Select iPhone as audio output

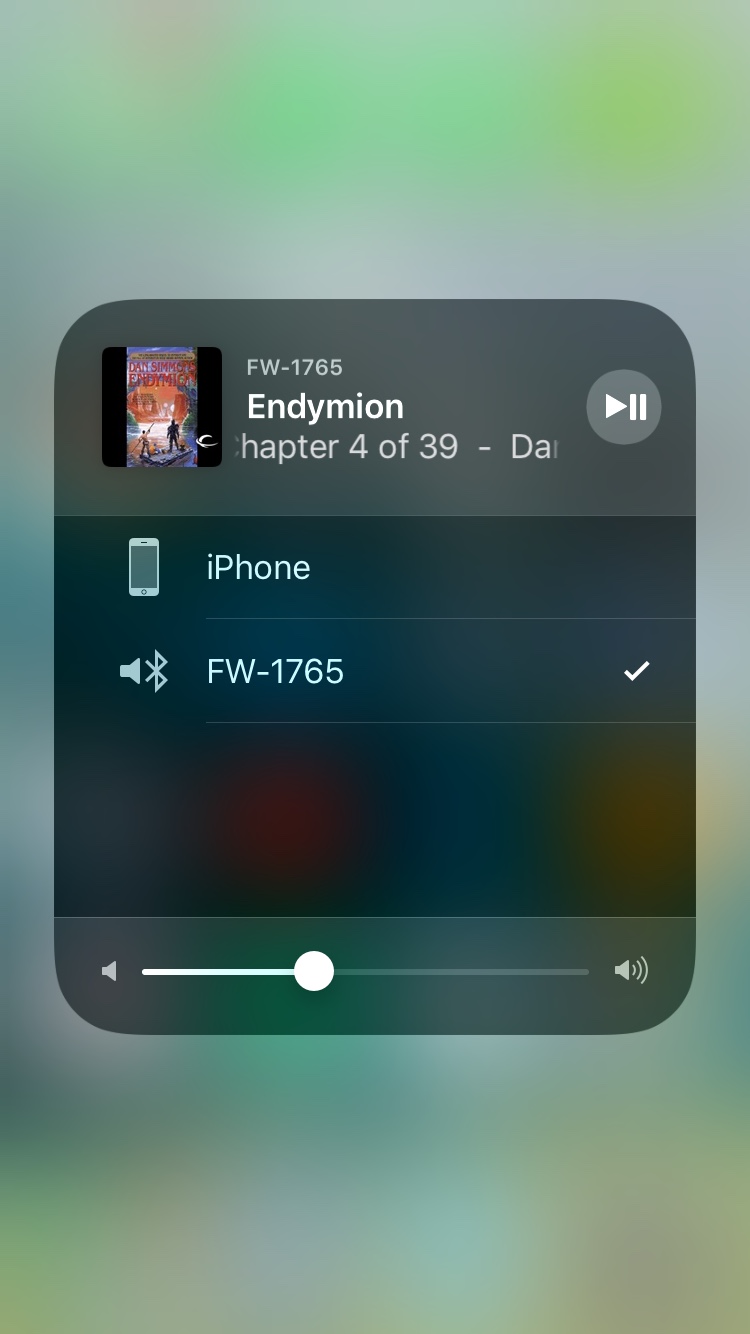point(375,567)
